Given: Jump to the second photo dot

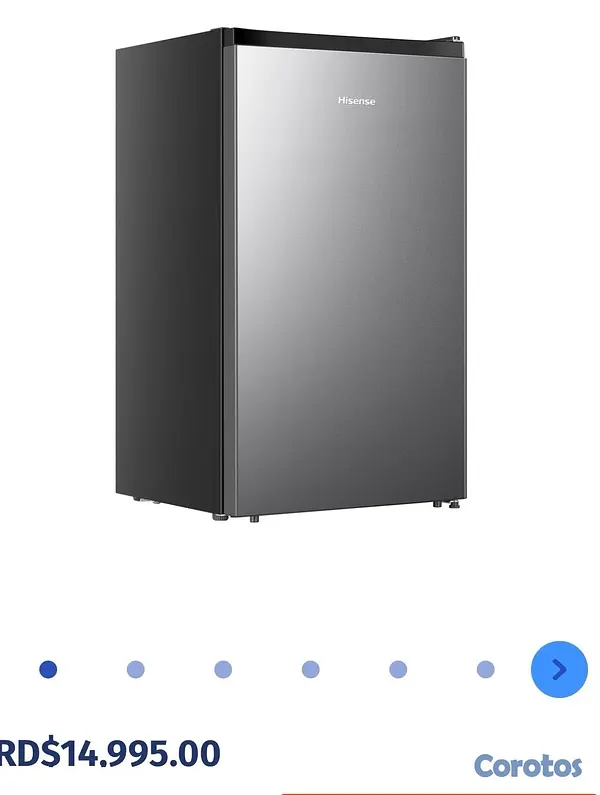Looking at the screenshot, I should tap(135, 669).
